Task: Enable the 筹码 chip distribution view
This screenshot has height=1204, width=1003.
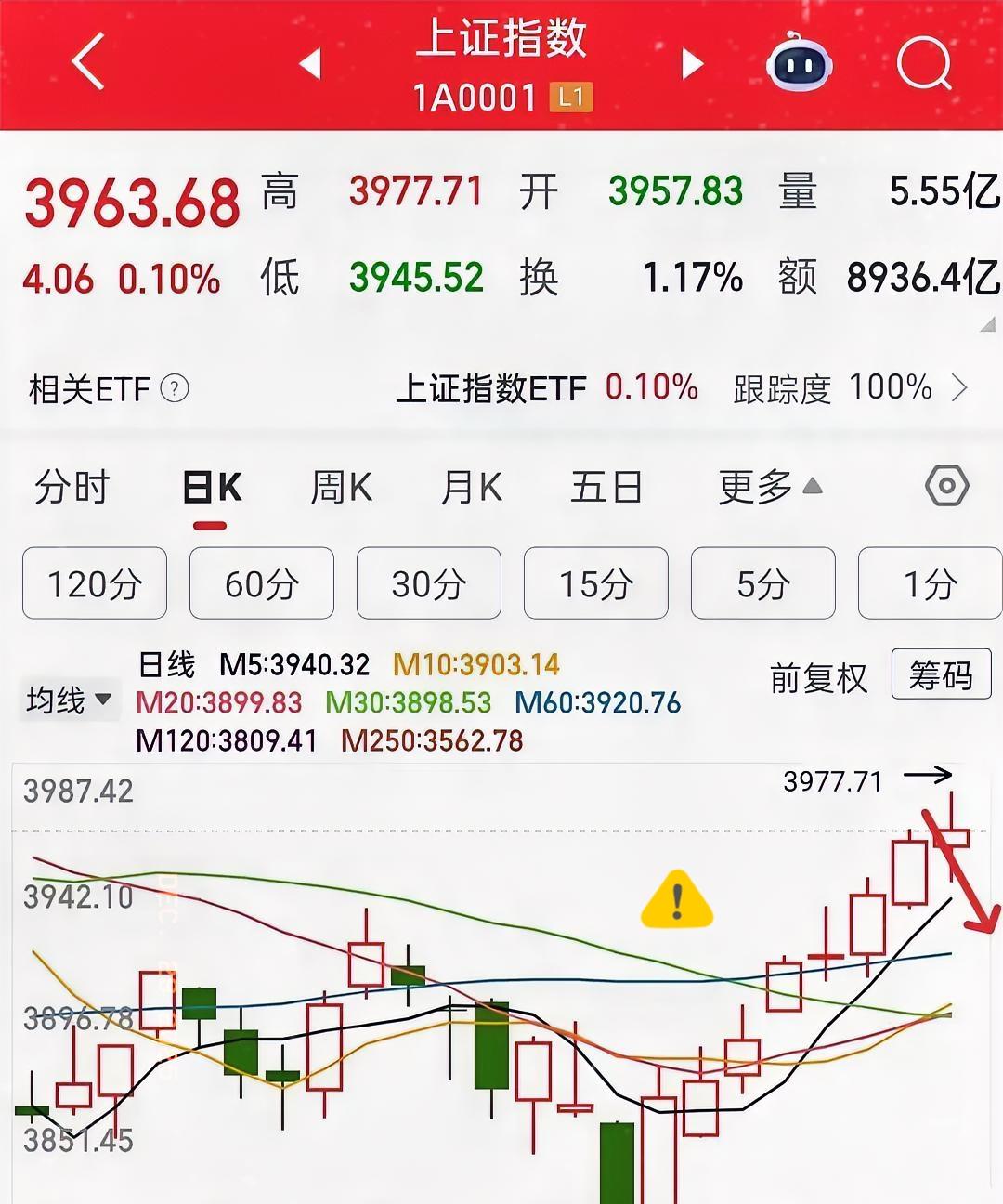Action: (x=941, y=675)
